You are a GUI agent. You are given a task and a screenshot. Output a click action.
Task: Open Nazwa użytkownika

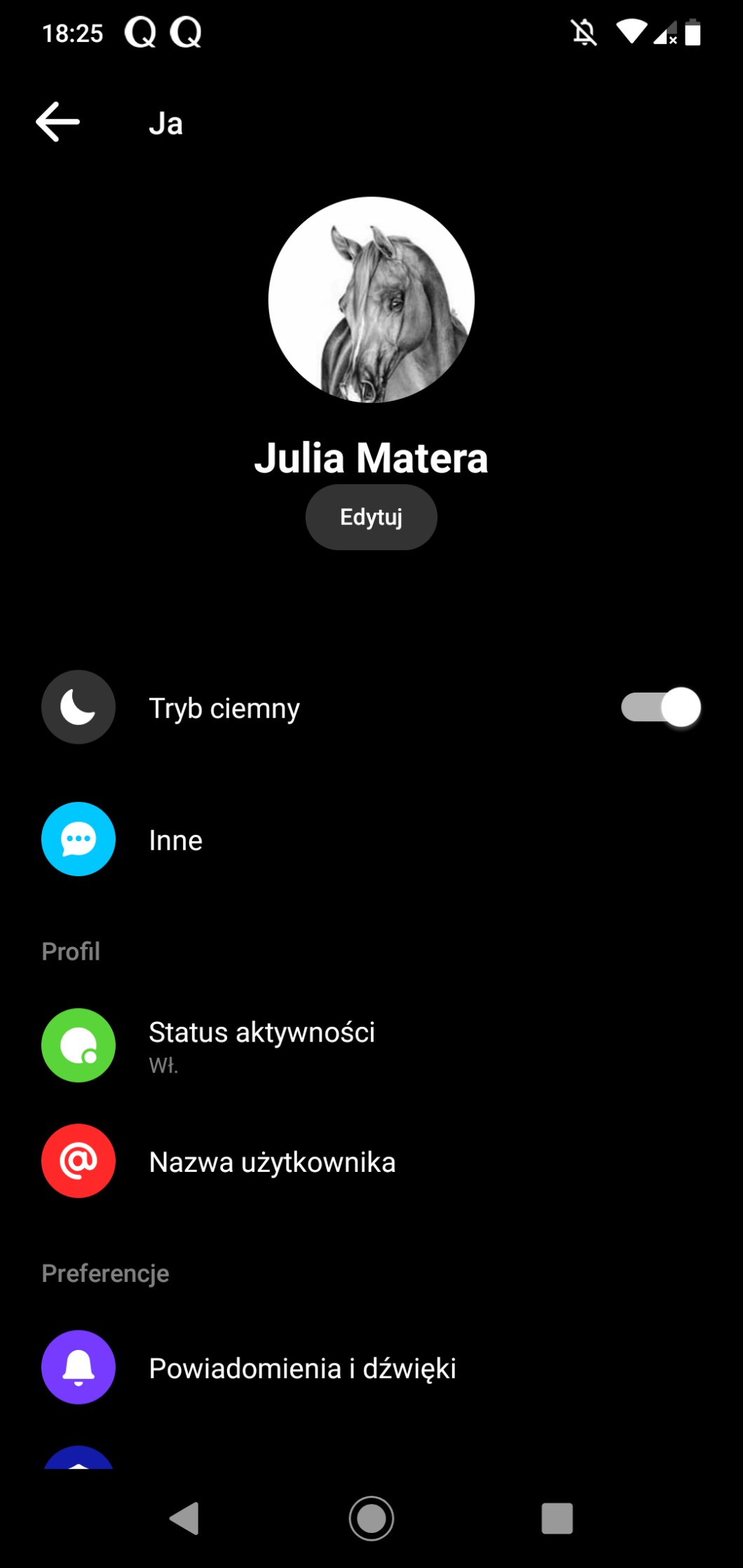click(272, 1161)
